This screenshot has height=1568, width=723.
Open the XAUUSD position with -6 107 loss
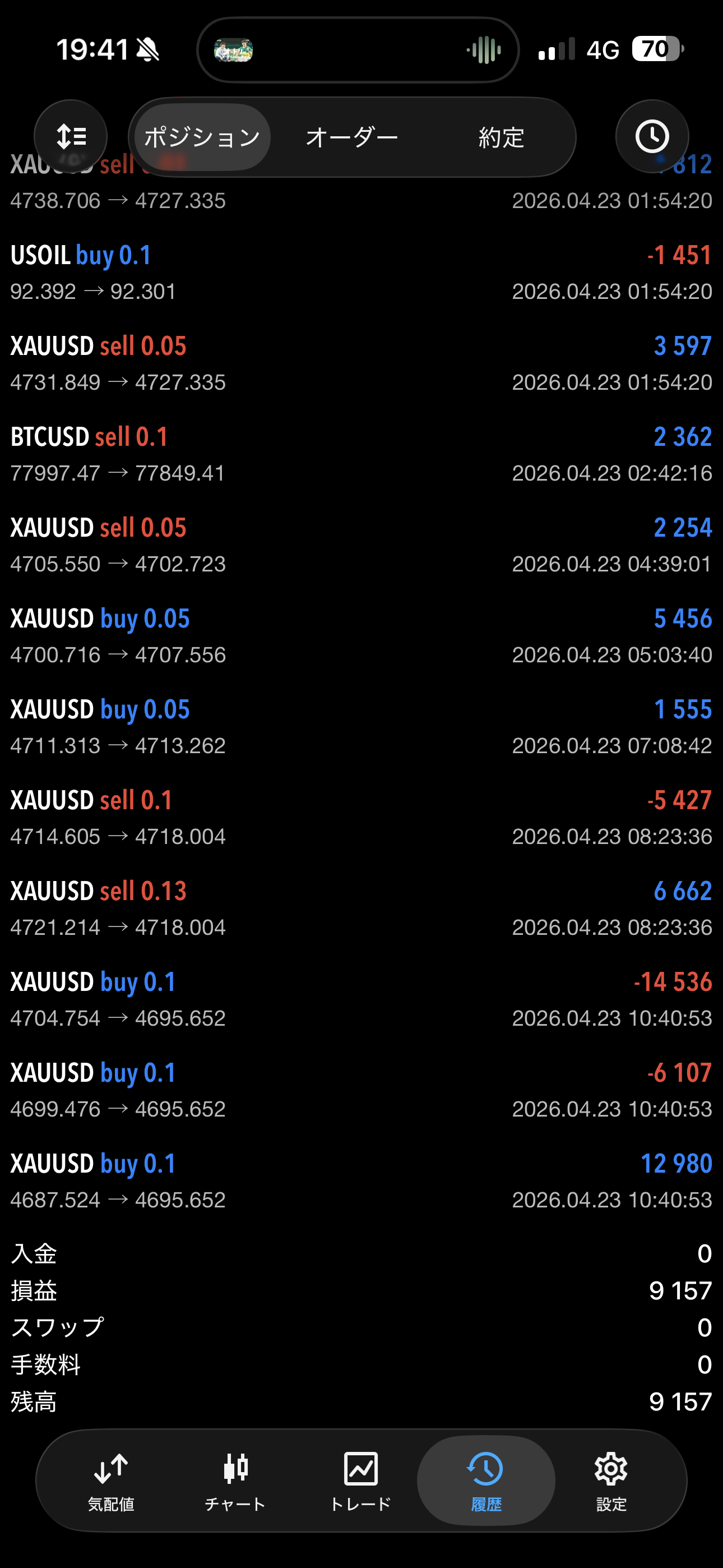pos(361,1090)
